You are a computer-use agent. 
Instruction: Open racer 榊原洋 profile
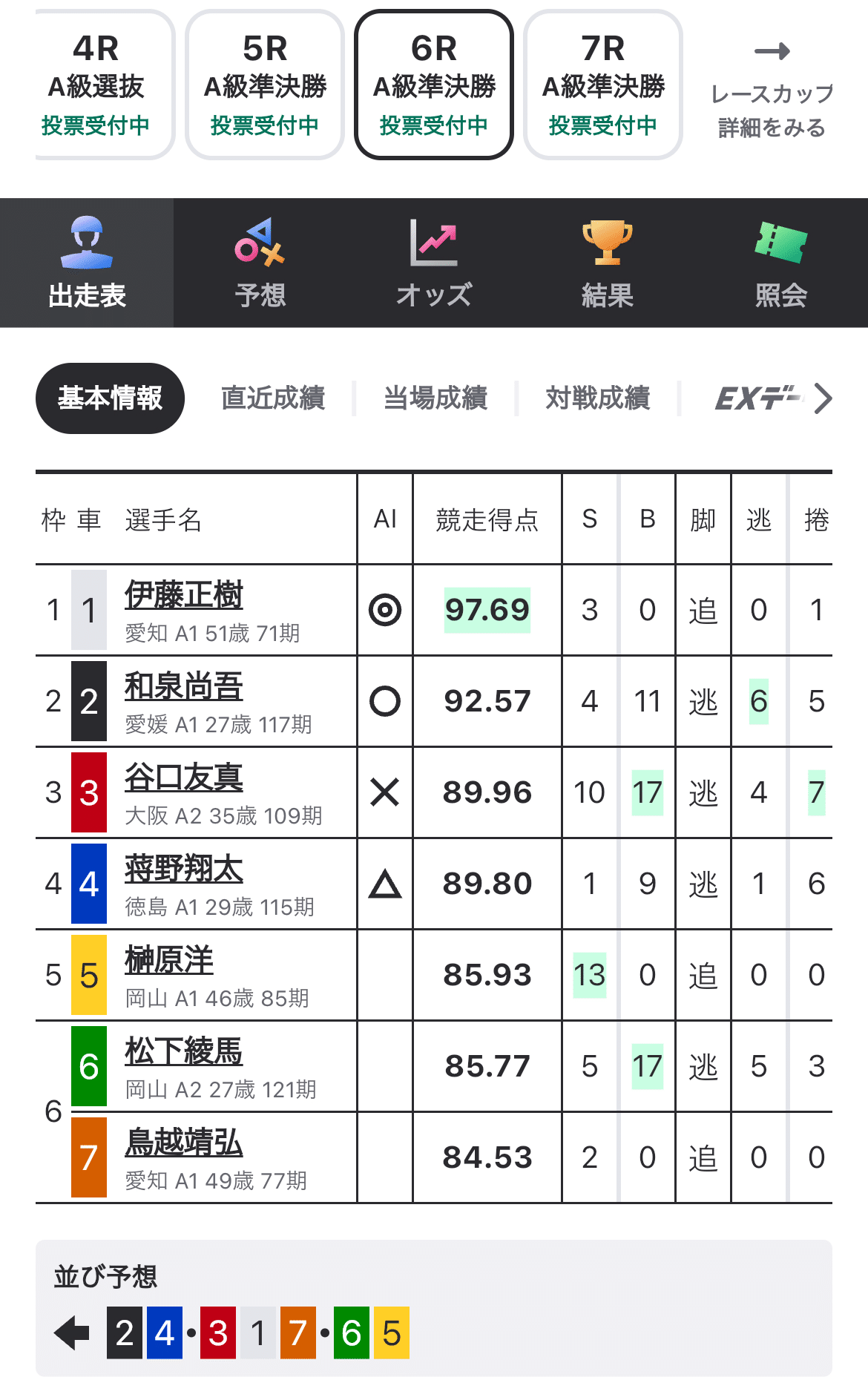[x=168, y=960]
